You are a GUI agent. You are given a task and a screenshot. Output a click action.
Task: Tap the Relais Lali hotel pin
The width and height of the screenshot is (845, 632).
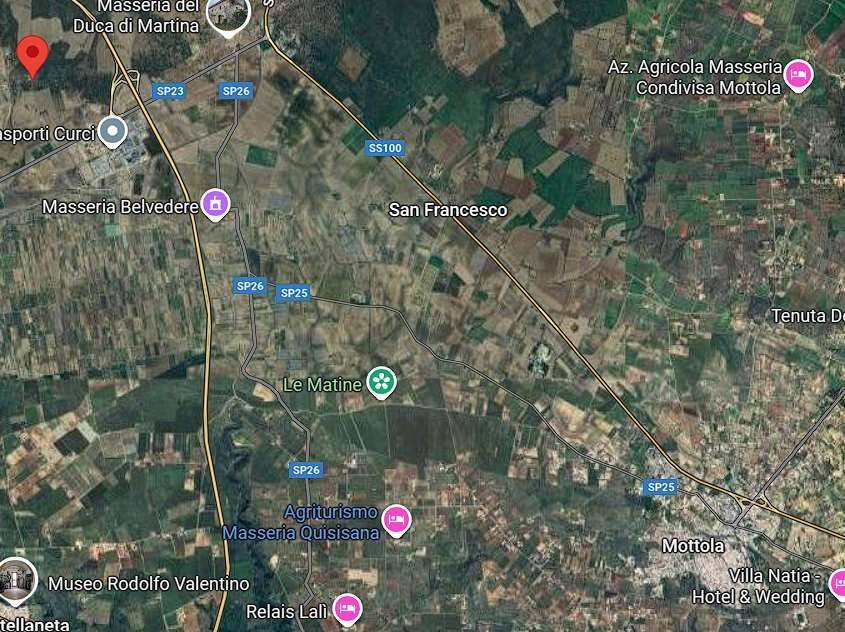point(347,607)
